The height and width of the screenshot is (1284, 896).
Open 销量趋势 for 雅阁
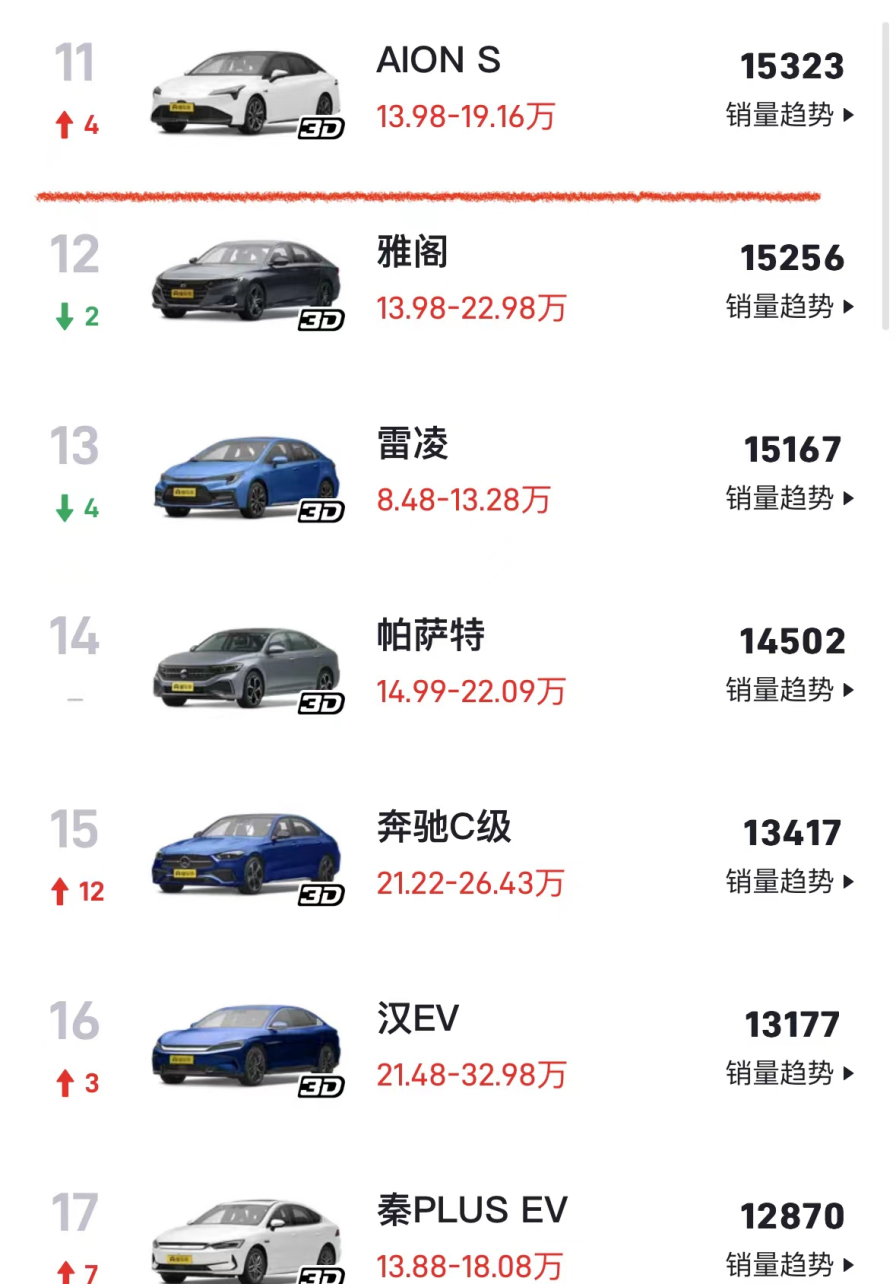pyautogui.click(x=789, y=307)
